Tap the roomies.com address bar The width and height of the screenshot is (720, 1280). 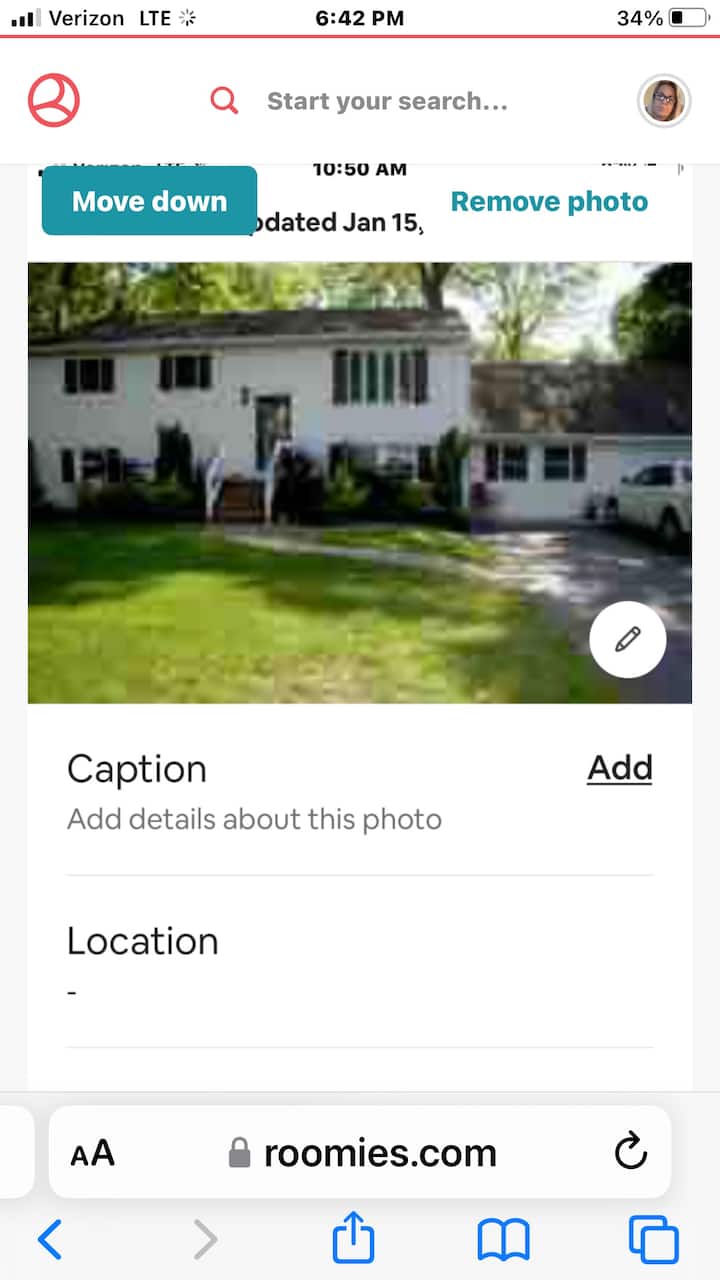[362, 1153]
